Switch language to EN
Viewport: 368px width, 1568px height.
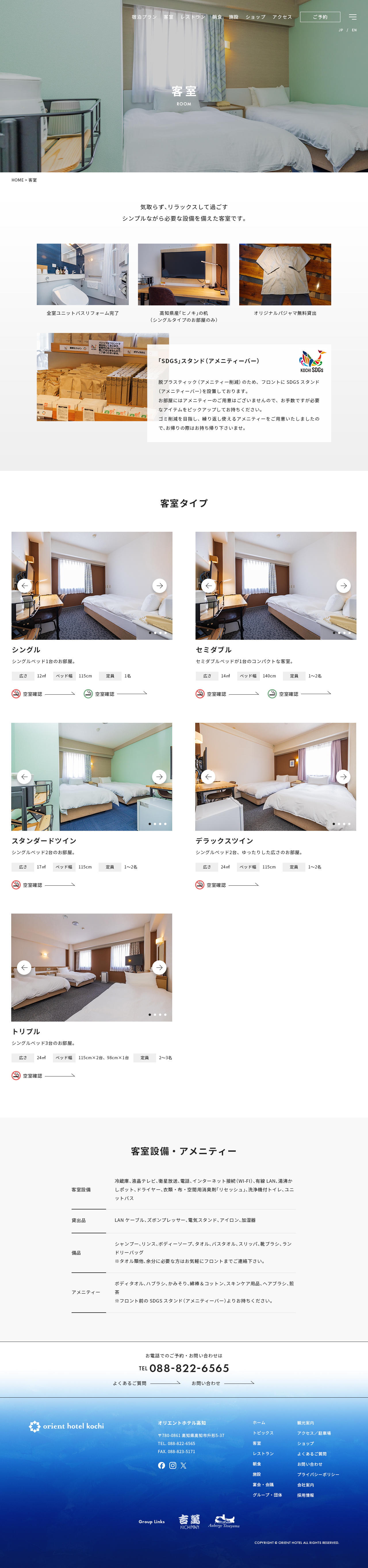click(x=354, y=30)
